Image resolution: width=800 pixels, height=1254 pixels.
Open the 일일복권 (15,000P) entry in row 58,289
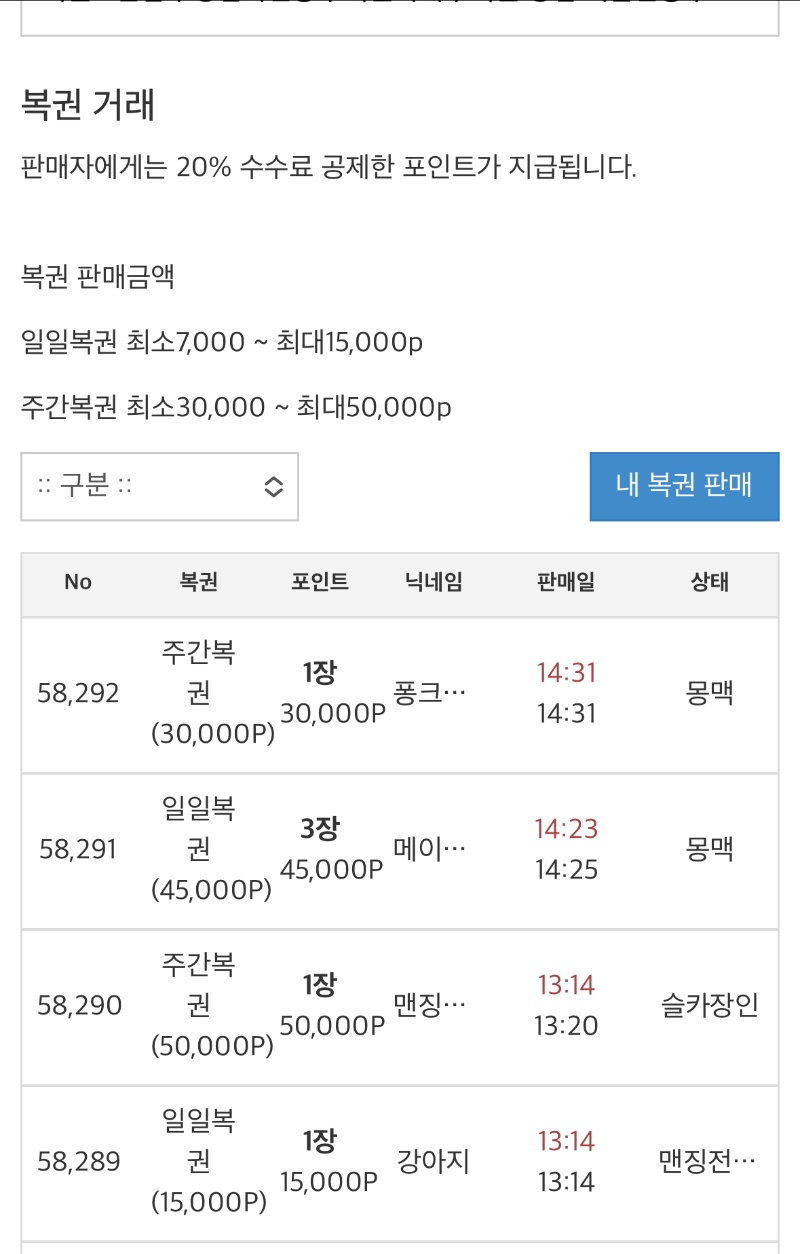(x=196, y=1162)
